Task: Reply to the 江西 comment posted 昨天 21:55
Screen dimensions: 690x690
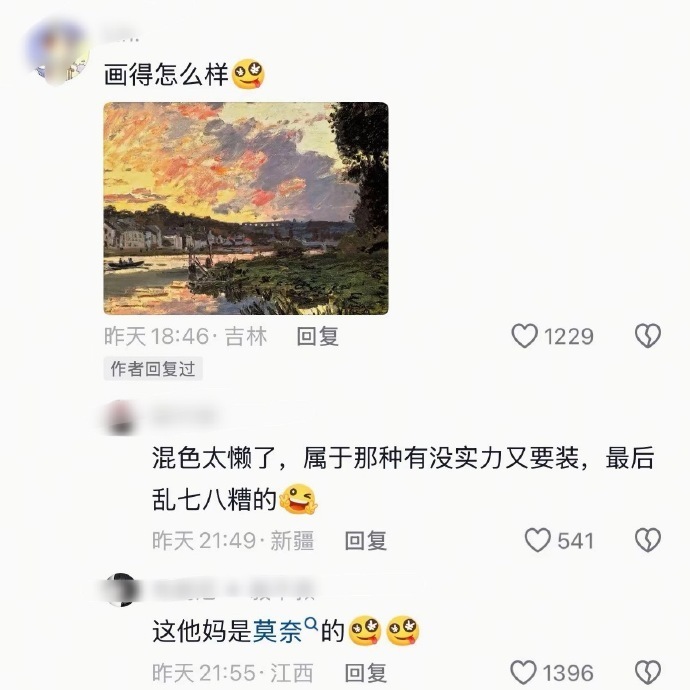Action: pos(366,672)
